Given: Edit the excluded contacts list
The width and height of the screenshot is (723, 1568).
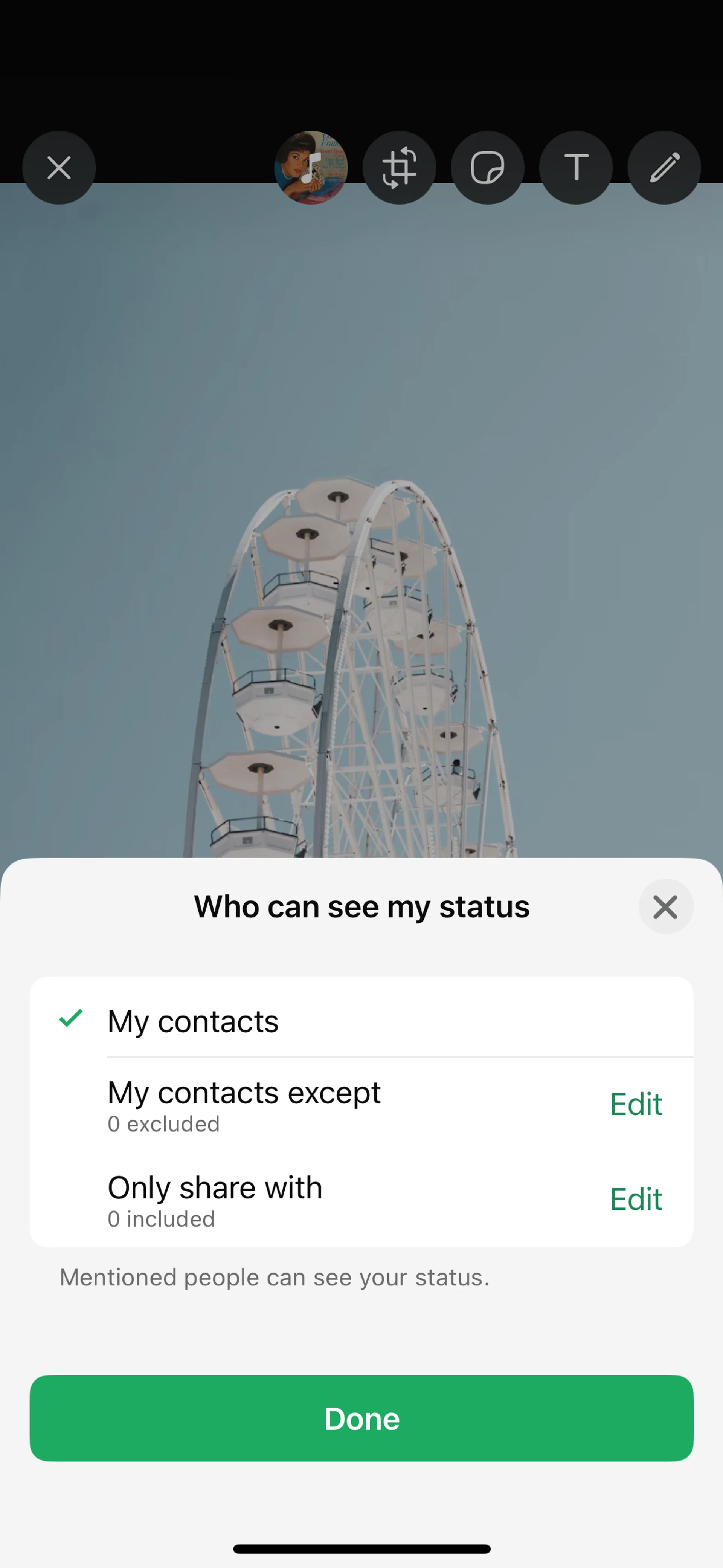Looking at the screenshot, I should click(635, 1104).
